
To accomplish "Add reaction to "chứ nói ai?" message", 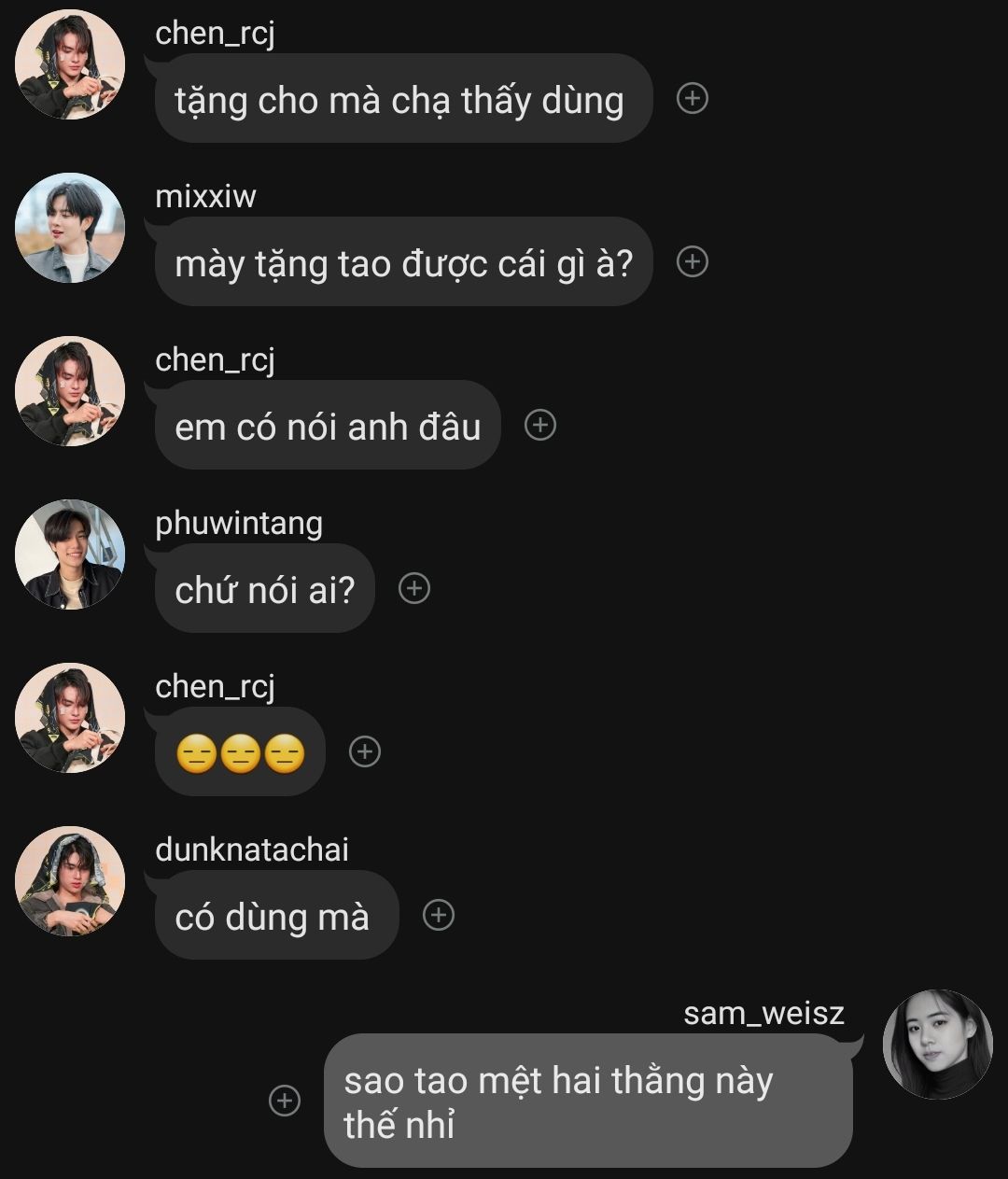I will (414, 588).
